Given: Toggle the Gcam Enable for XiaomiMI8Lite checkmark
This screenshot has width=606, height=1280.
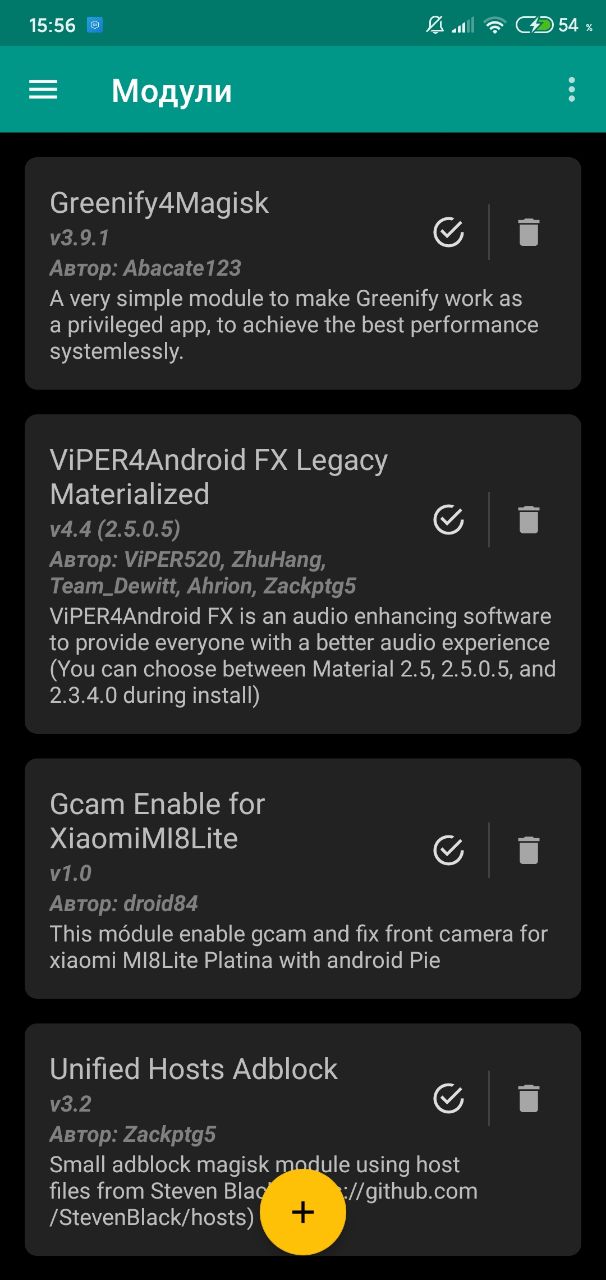Looking at the screenshot, I should point(448,850).
